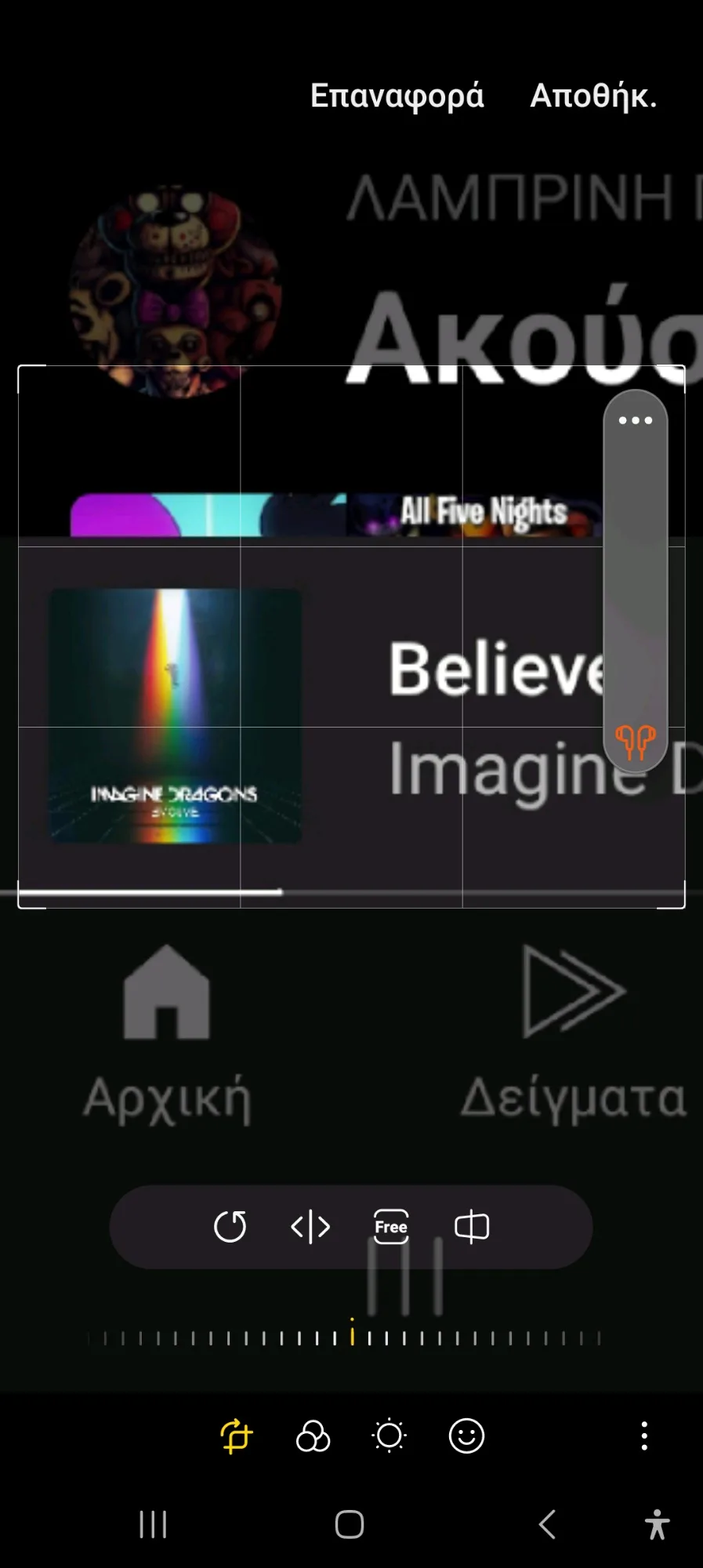Tap the orange earbuds icon
Image resolution: width=703 pixels, height=1568 pixels.
click(635, 742)
